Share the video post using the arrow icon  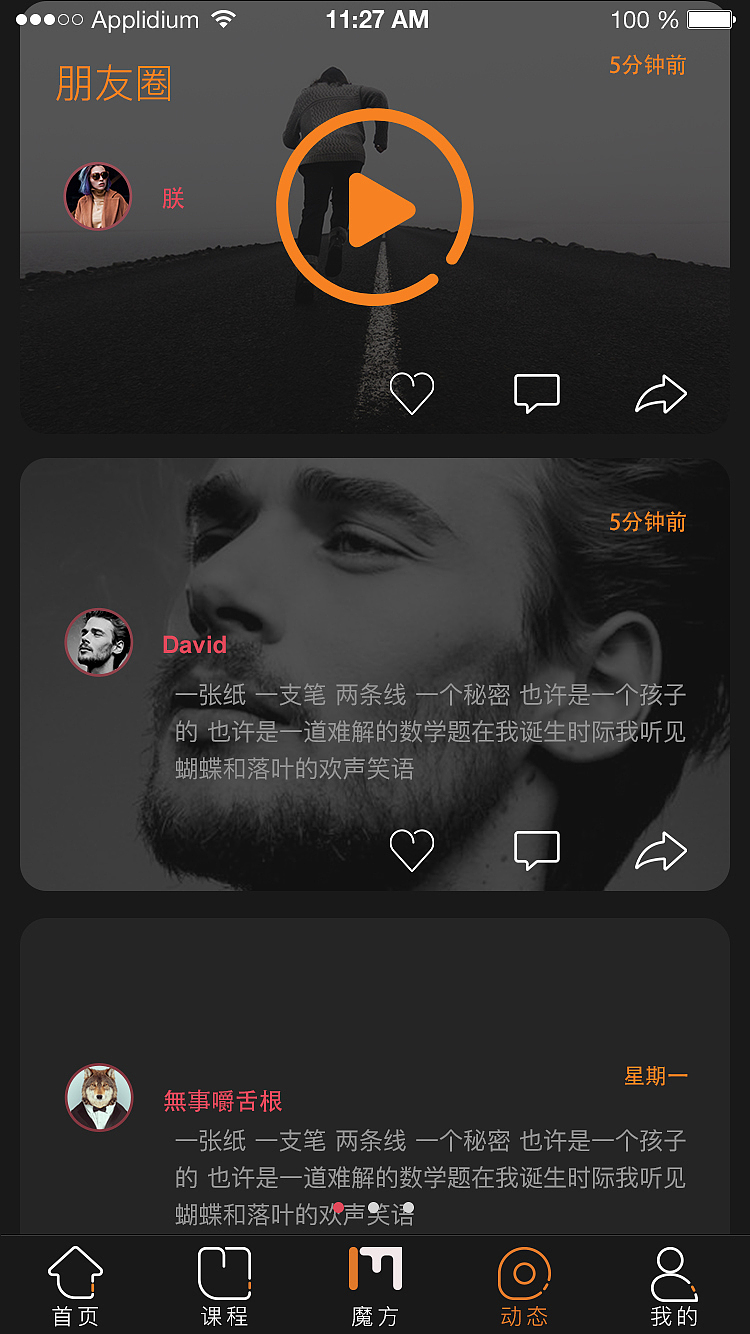tap(660, 393)
